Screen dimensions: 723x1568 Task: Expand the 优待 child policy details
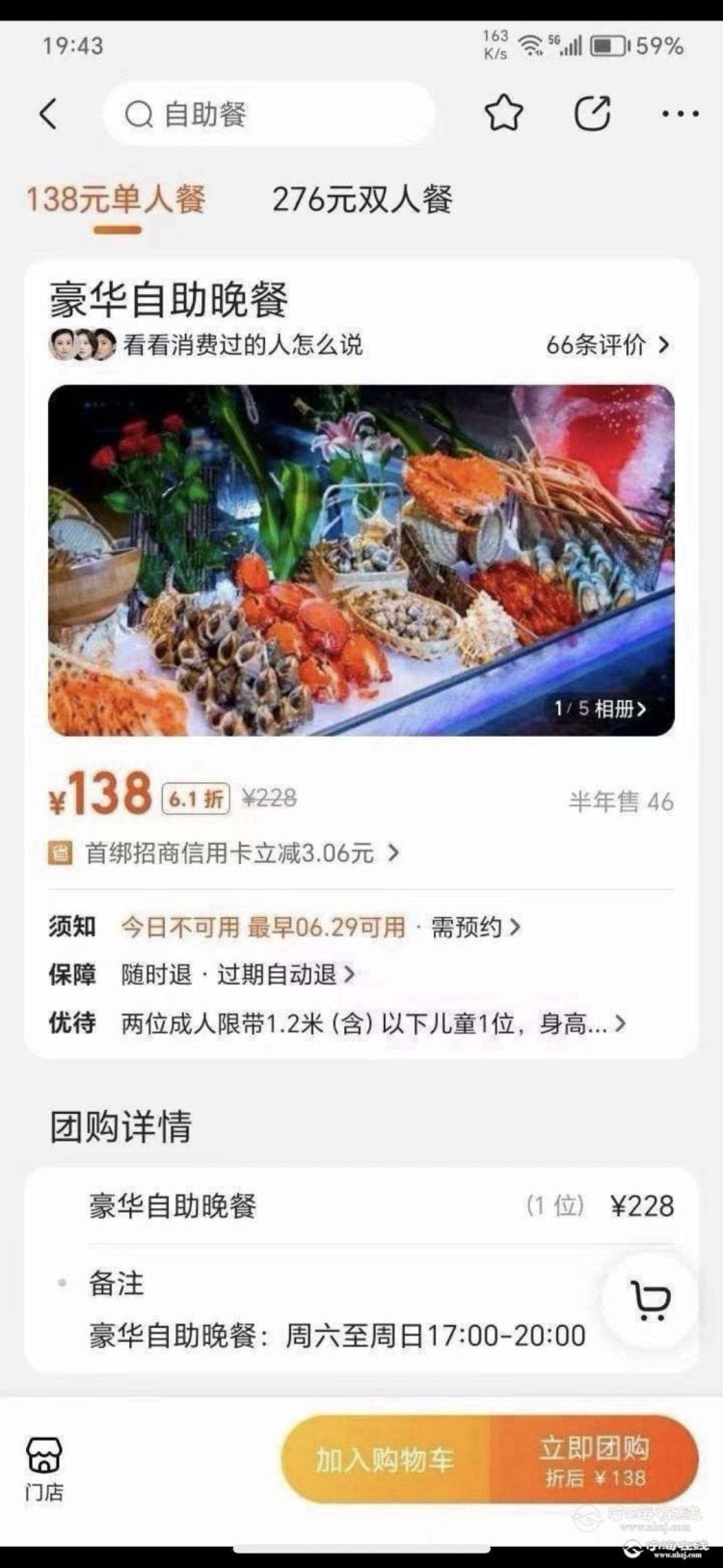[x=372, y=1023]
